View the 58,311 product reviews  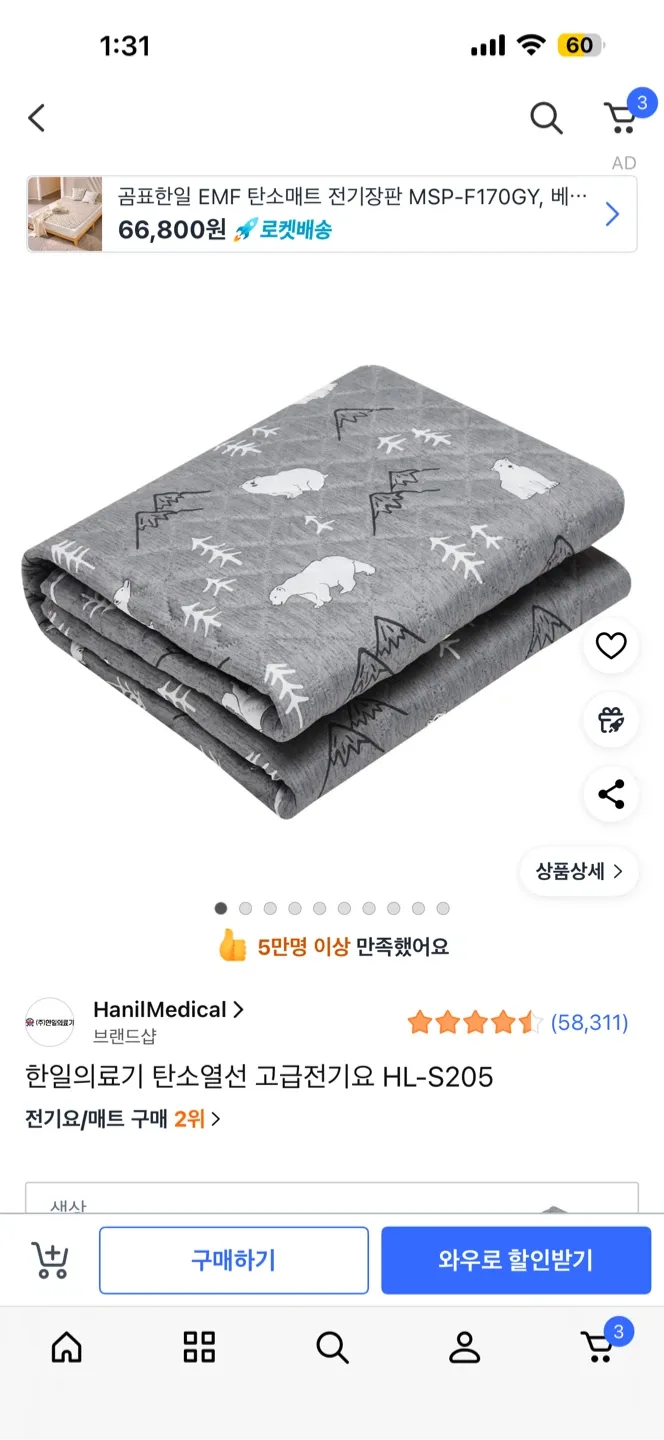click(x=589, y=1022)
